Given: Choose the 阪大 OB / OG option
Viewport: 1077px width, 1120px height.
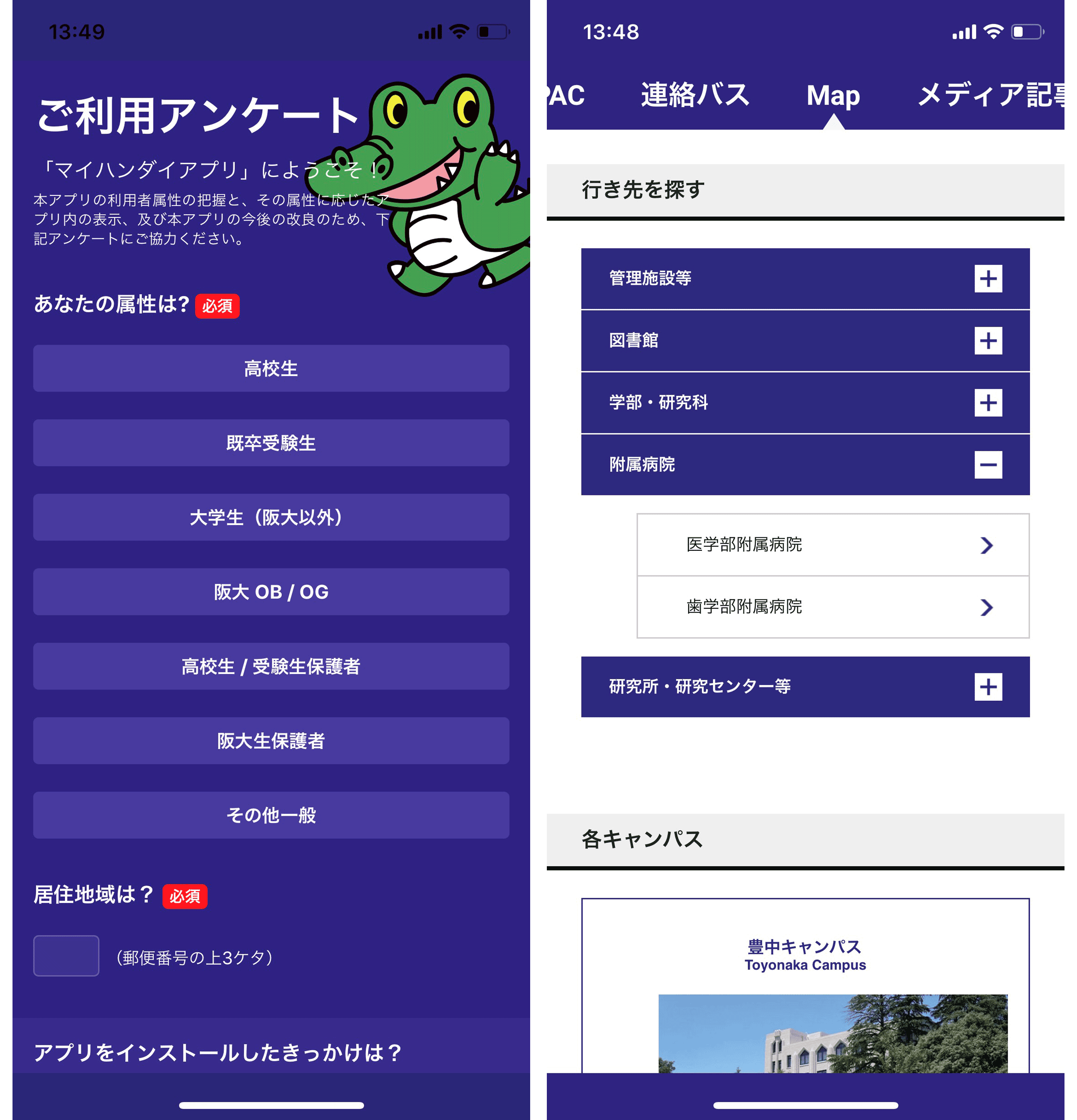Looking at the screenshot, I should click(271, 592).
